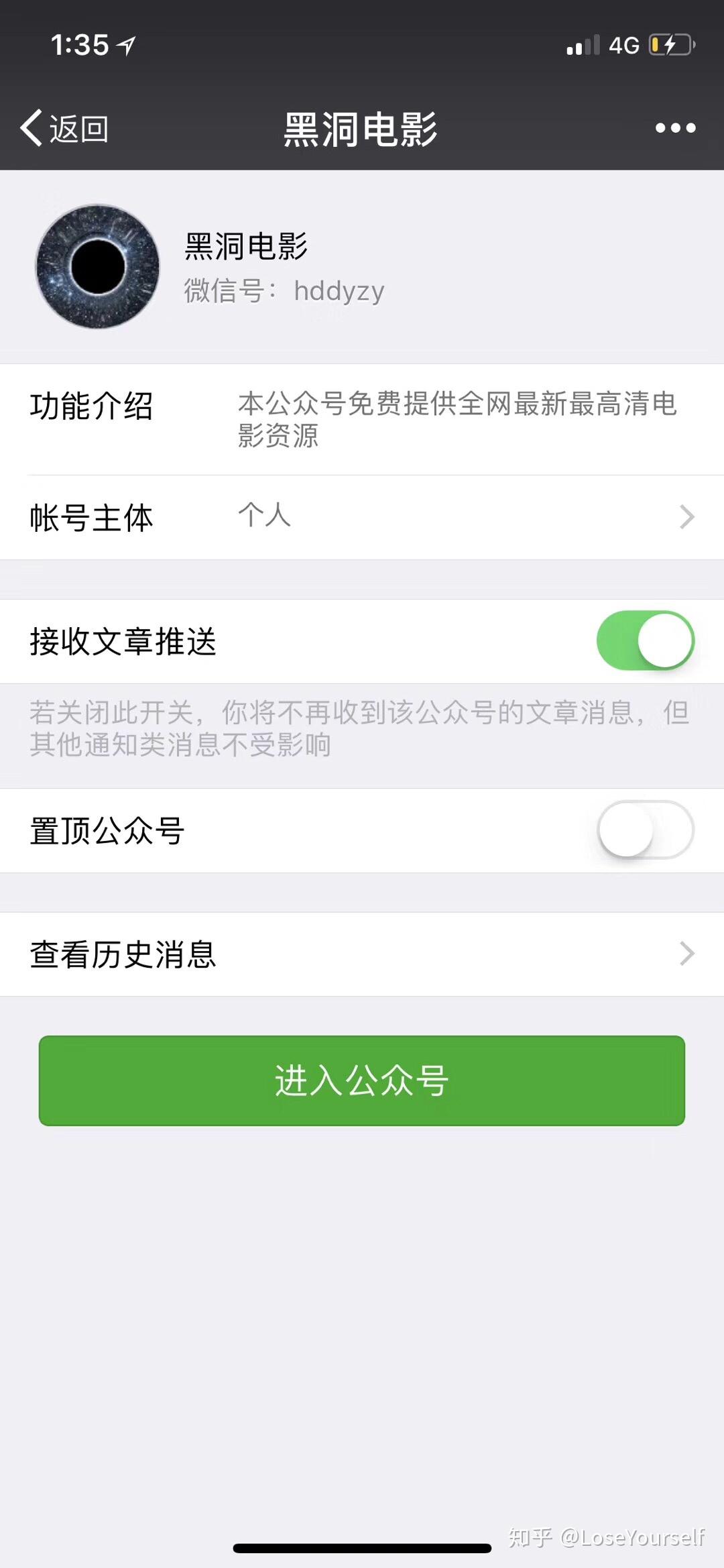Open 查看历史消息 history messages

coord(362,954)
